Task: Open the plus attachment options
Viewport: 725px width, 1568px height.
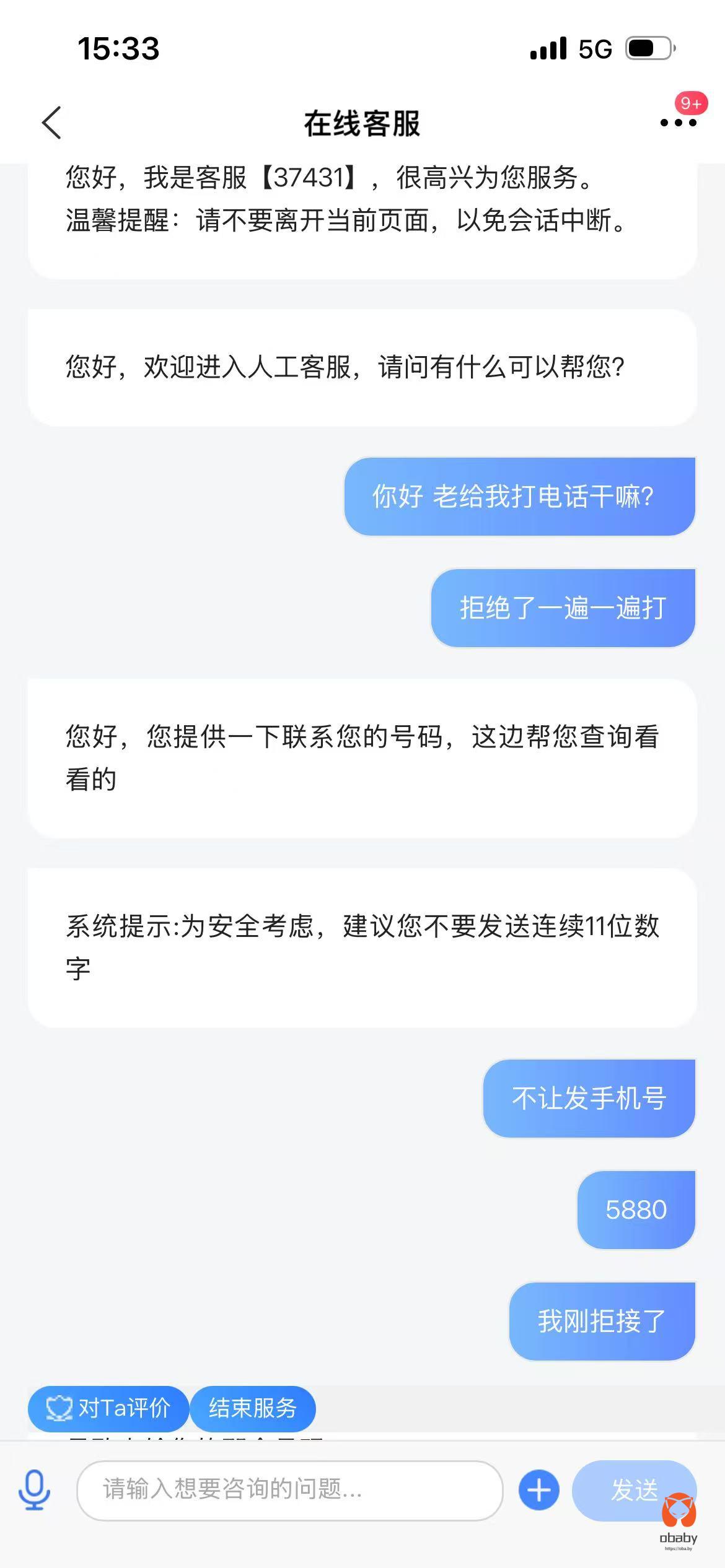Action: tap(538, 1489)
